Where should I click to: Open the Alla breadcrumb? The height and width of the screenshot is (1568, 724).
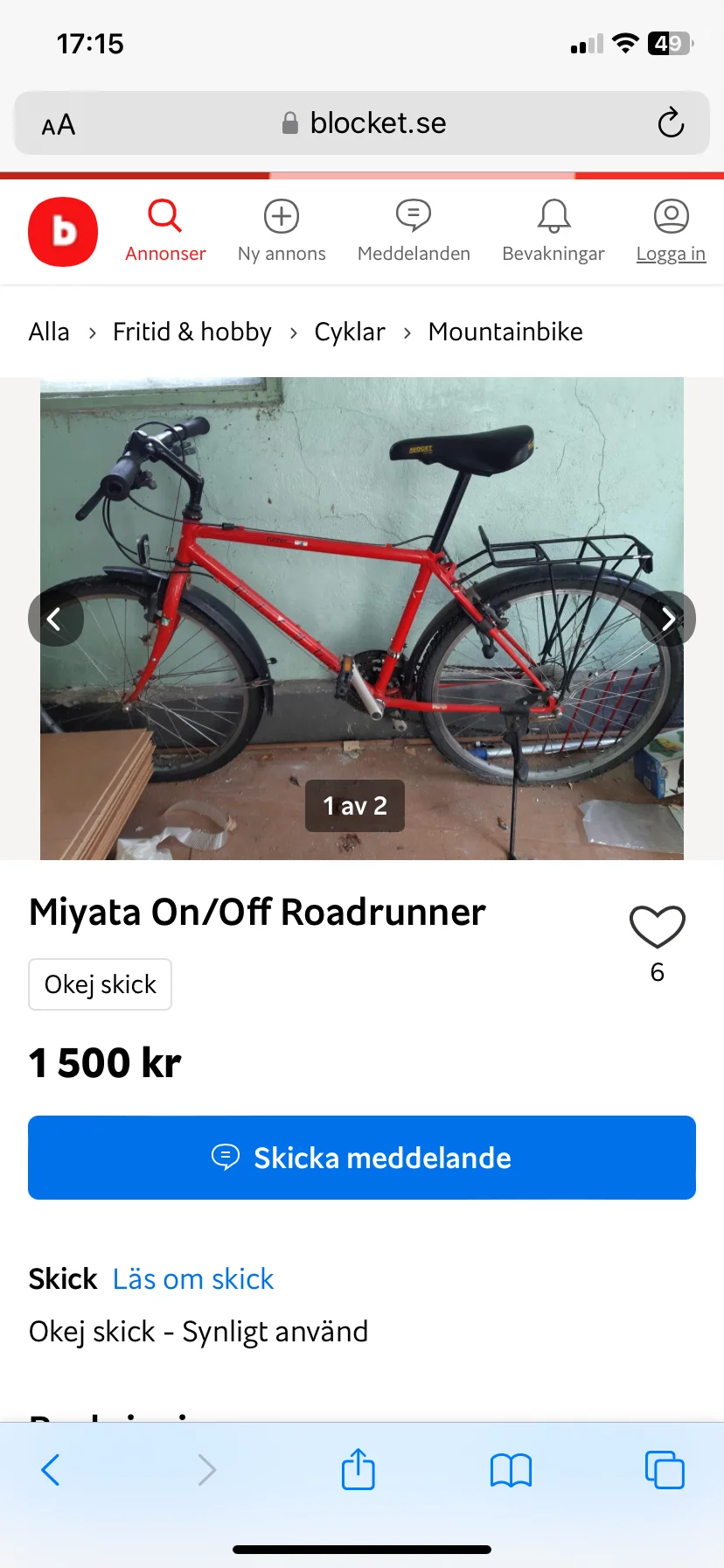point(49,332)
